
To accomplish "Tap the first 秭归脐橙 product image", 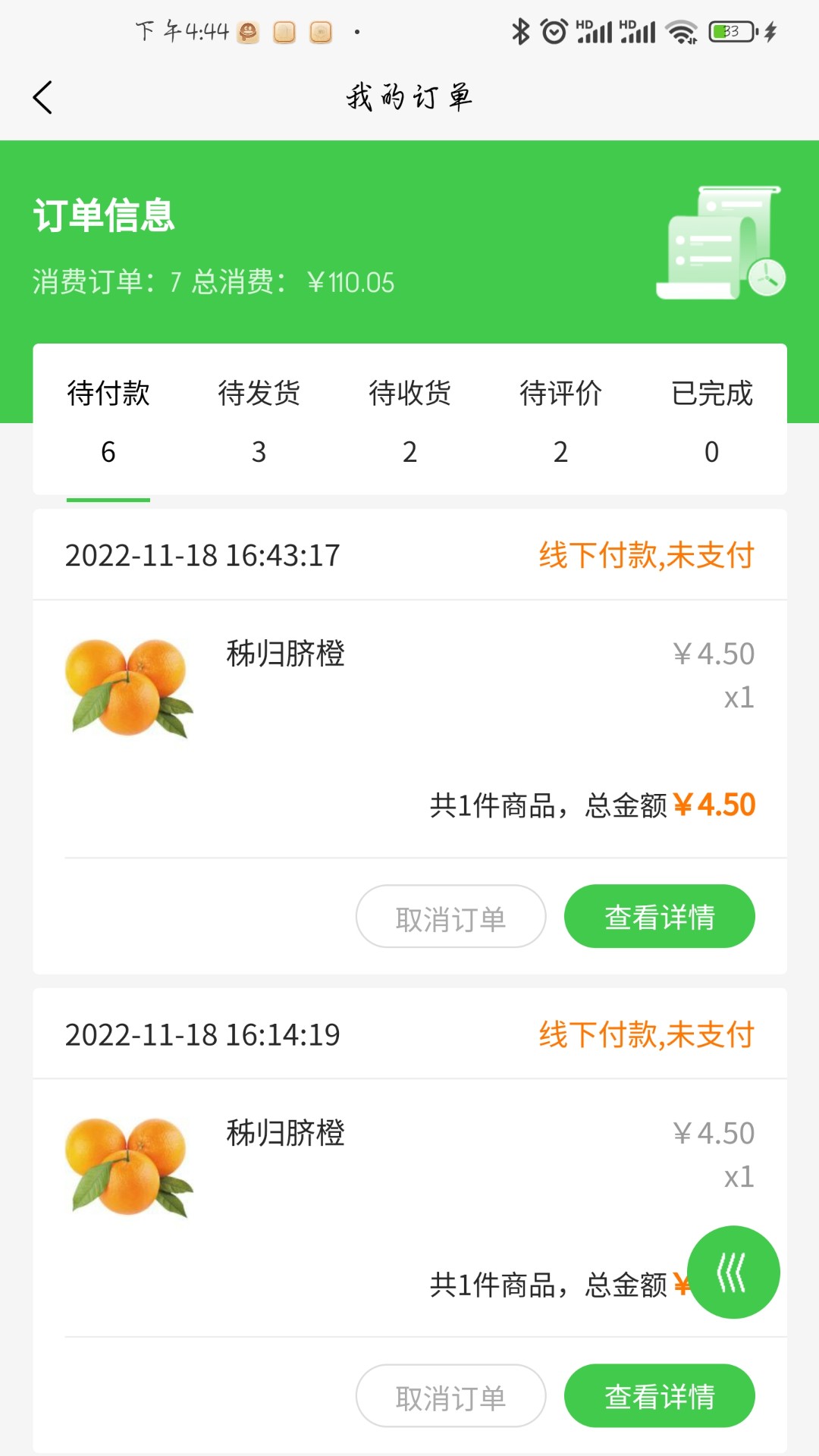I will point(129,688).
